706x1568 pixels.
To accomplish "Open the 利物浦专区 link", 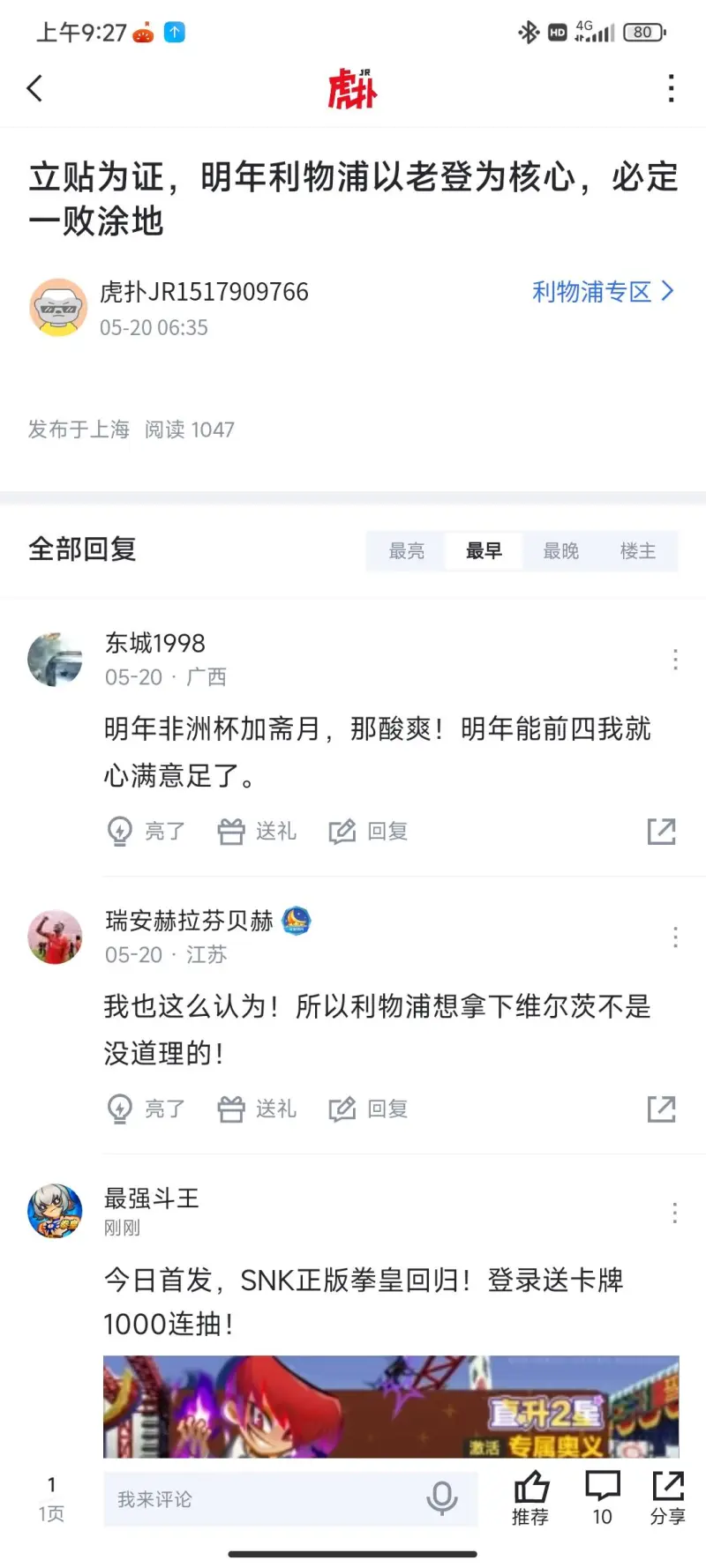I will click(602, 292).
